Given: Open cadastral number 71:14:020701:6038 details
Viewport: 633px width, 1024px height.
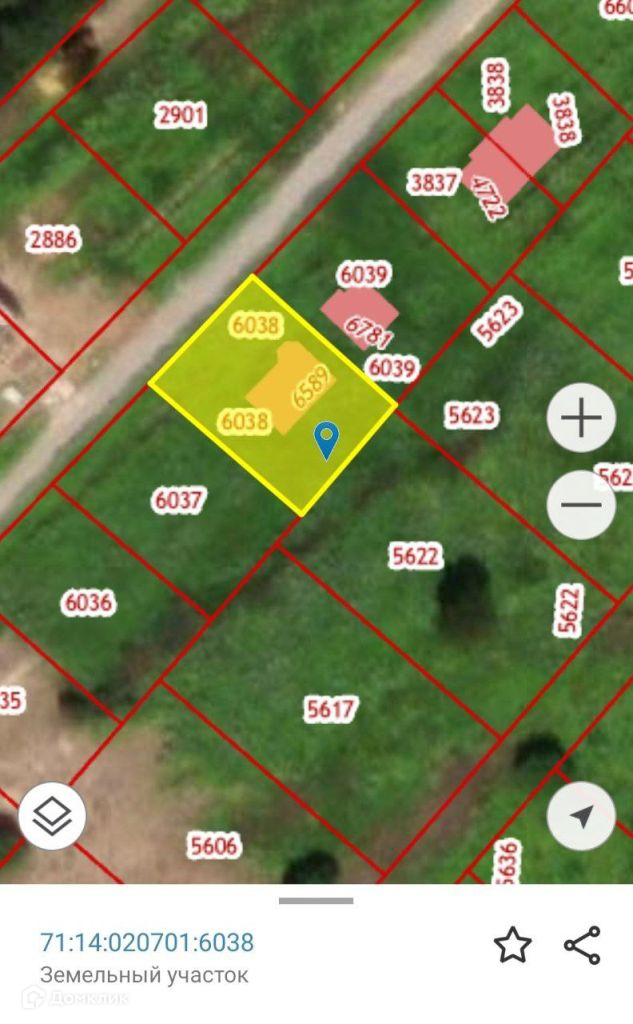Looking at the screenshot, I should 147,942.
